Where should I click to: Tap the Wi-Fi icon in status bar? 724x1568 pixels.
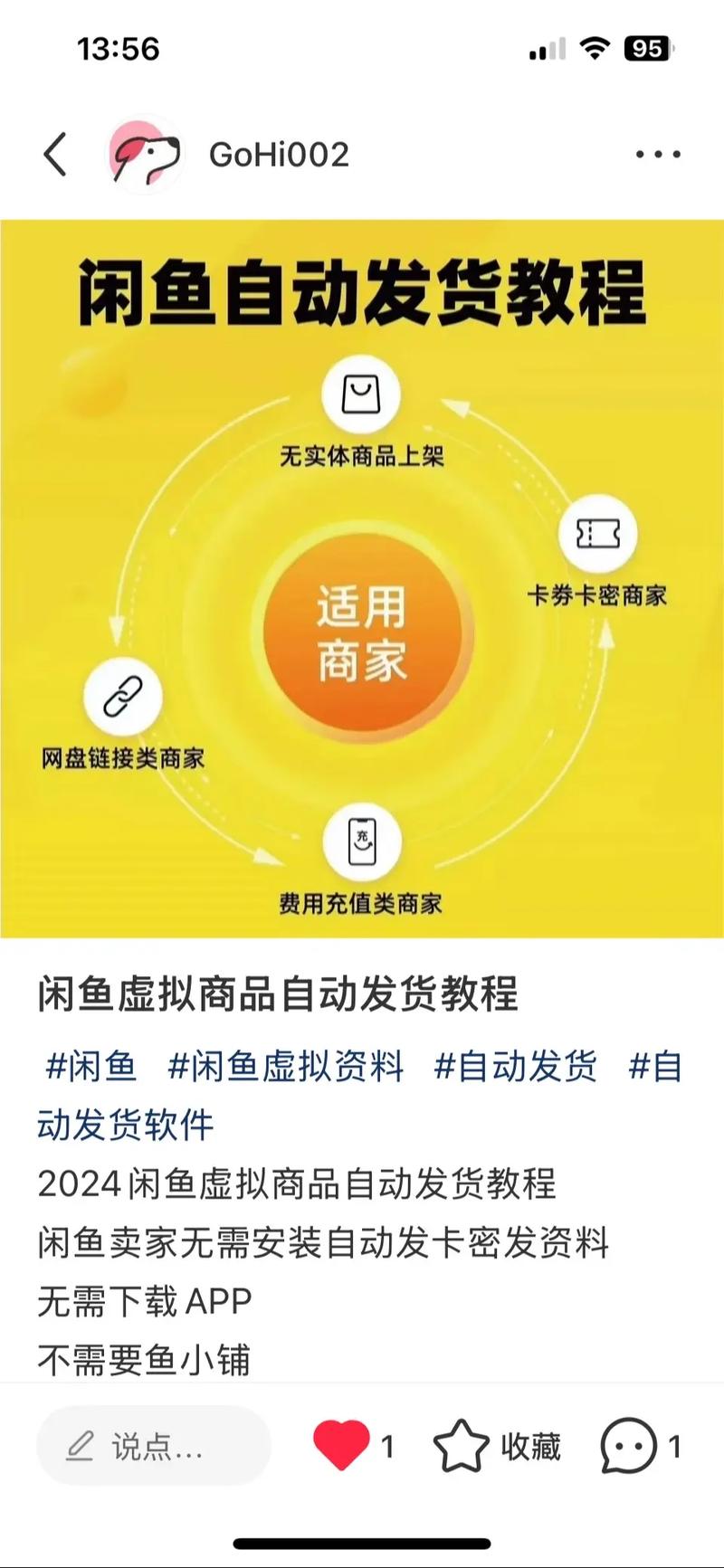tap(595, 50)
